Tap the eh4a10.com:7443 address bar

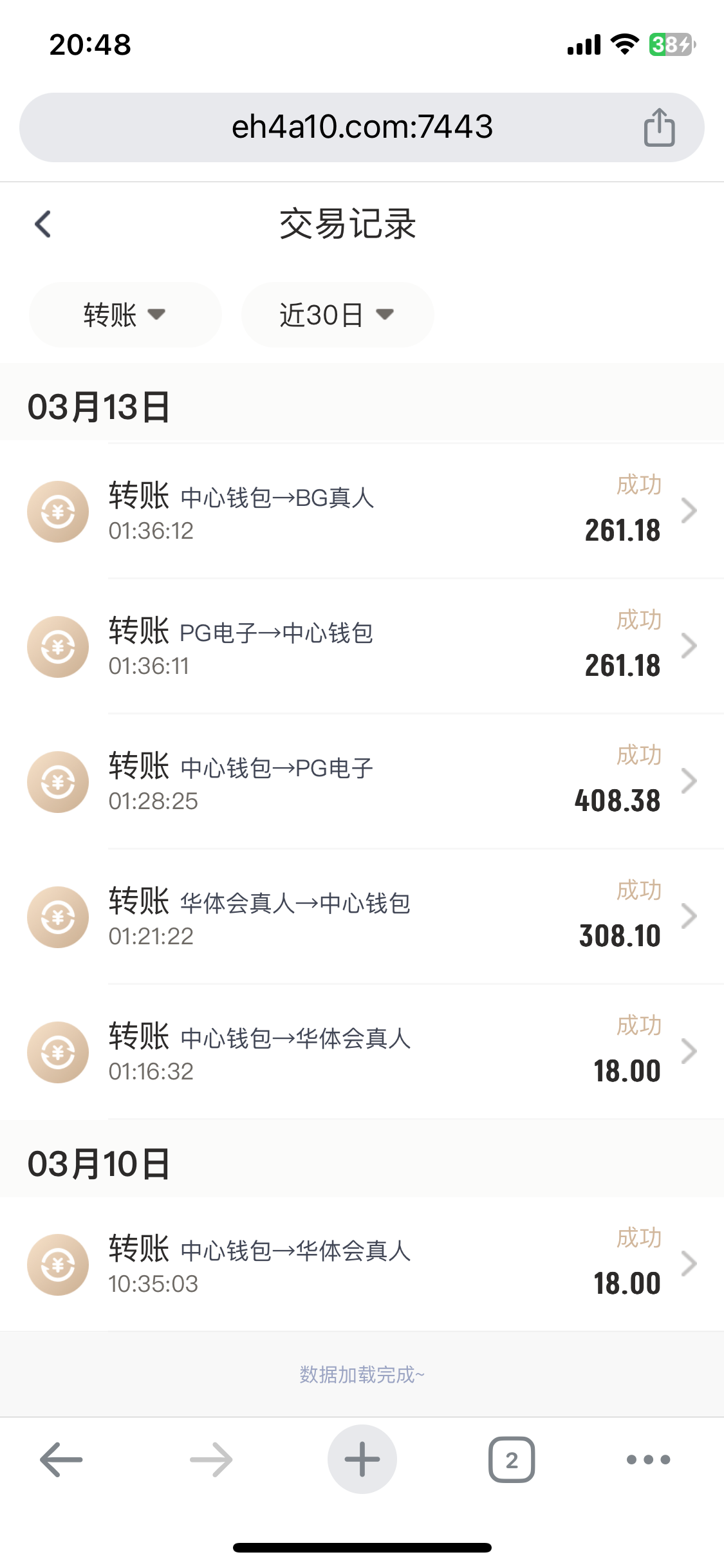pos(362,127)
